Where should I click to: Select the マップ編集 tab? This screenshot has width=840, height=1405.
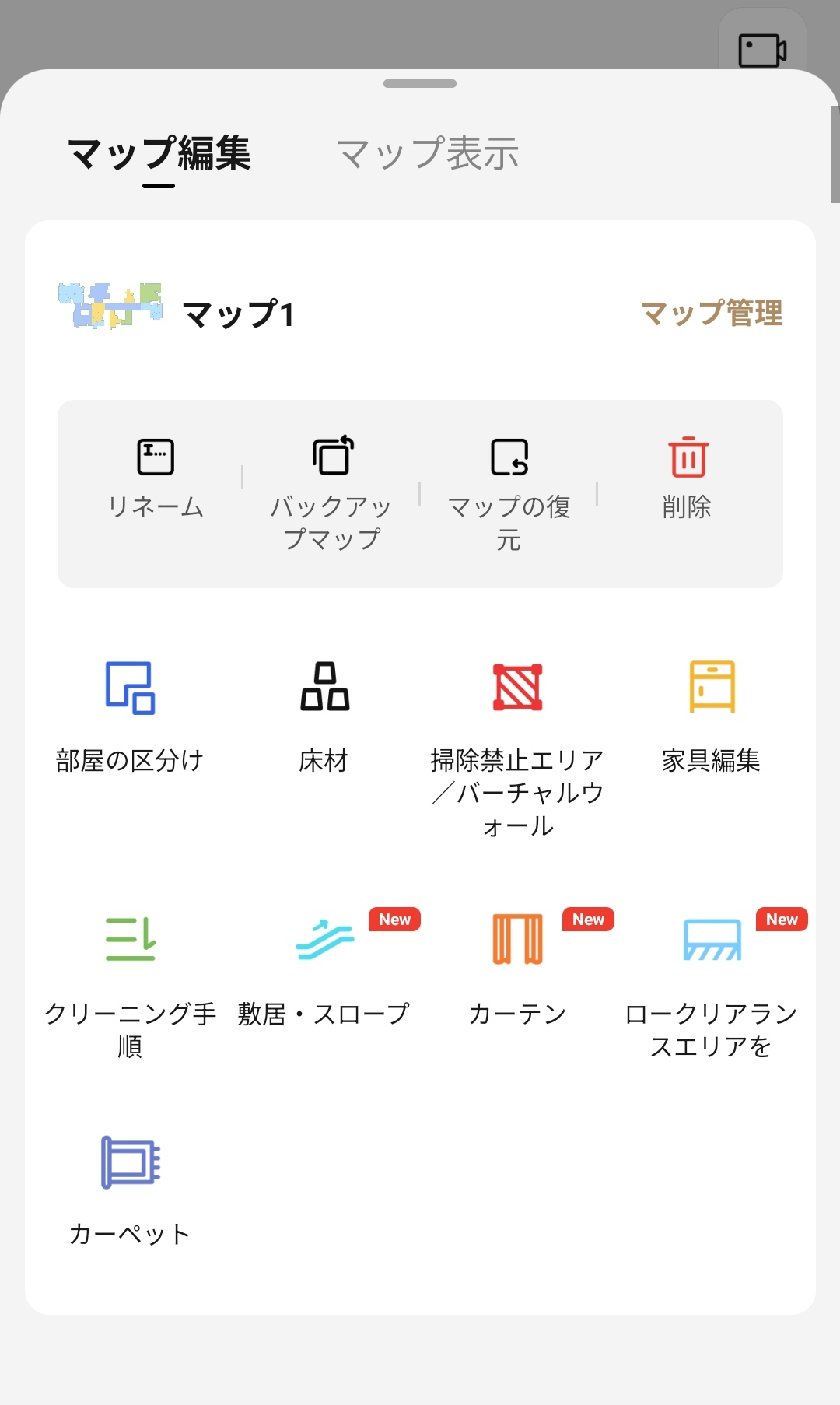coord(159,153)
